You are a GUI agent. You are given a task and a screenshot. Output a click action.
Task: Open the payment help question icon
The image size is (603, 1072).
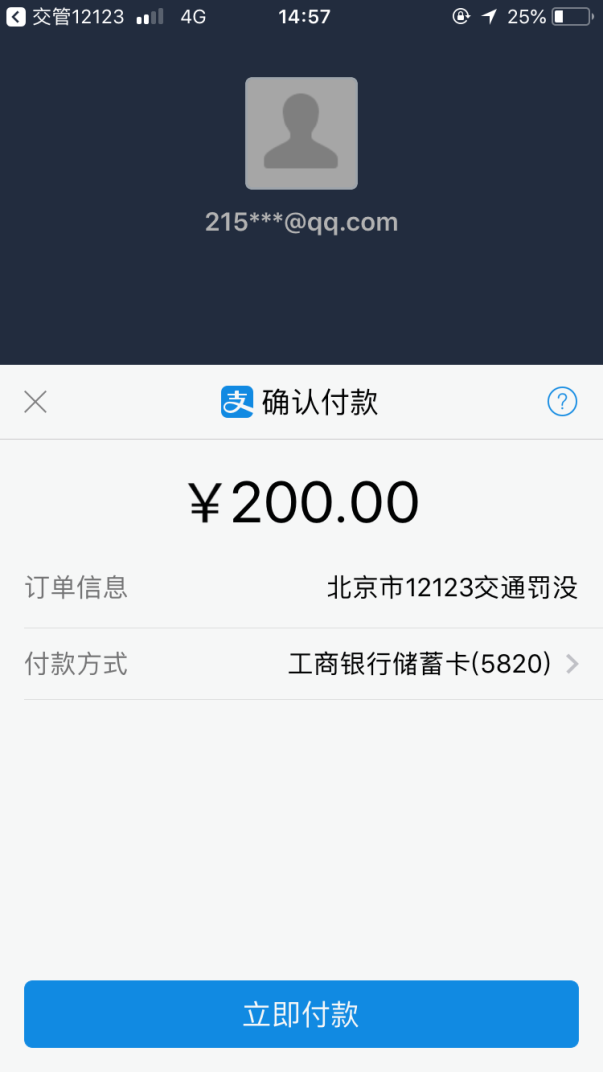tap(562, 402)
